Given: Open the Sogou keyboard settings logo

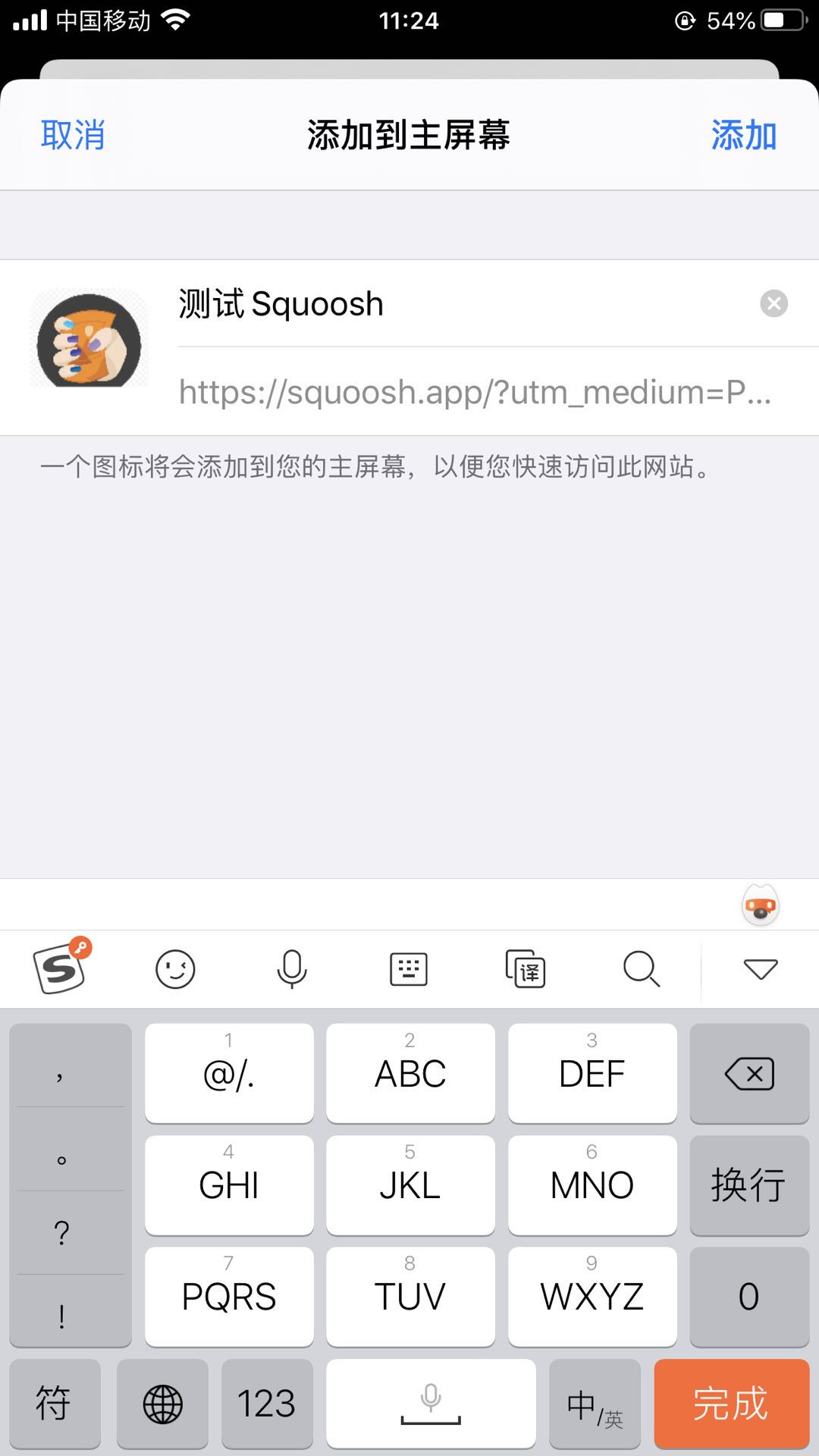Looking at the screenshot, I should pos(61,968).
